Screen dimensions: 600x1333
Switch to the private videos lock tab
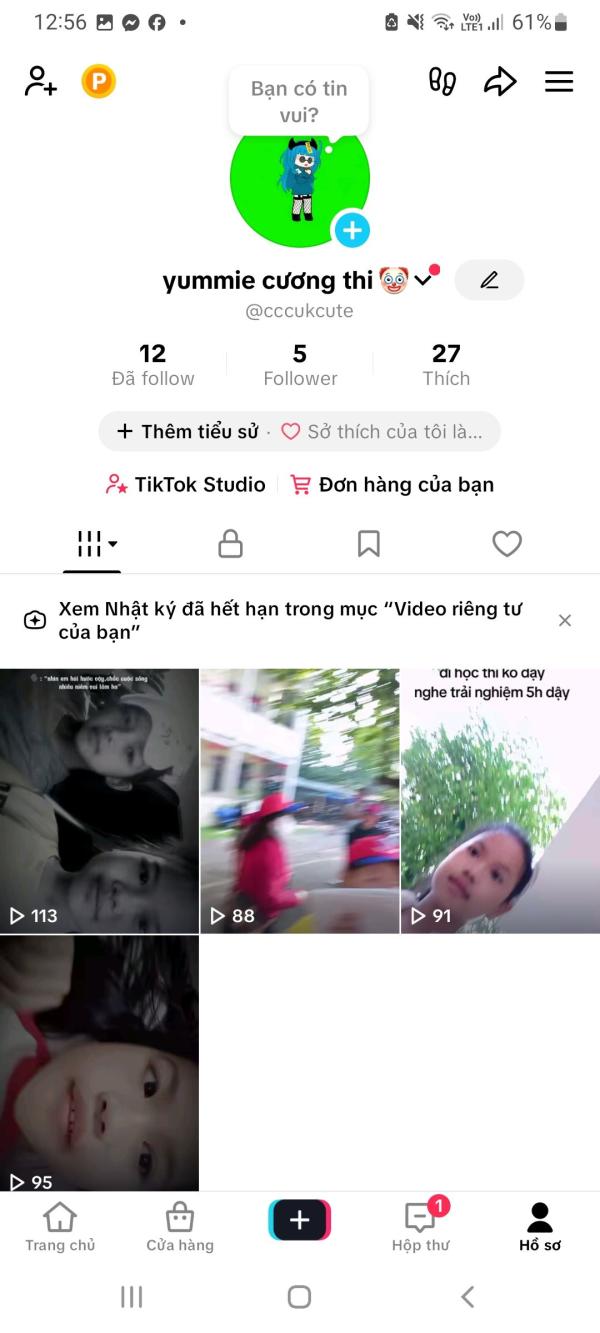tap(231, 544)
